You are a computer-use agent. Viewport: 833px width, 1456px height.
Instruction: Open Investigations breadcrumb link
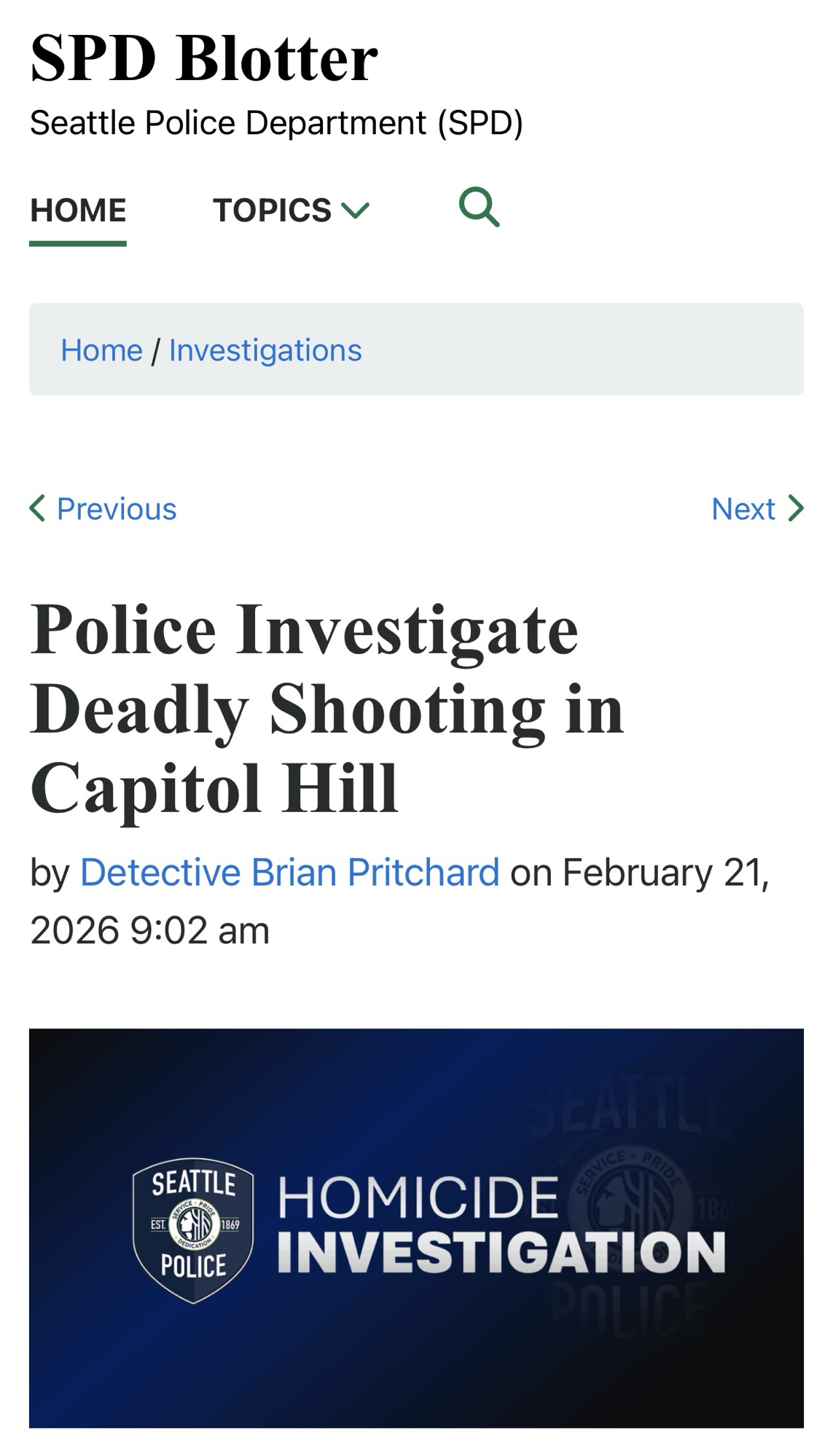(x=265, y=350)
